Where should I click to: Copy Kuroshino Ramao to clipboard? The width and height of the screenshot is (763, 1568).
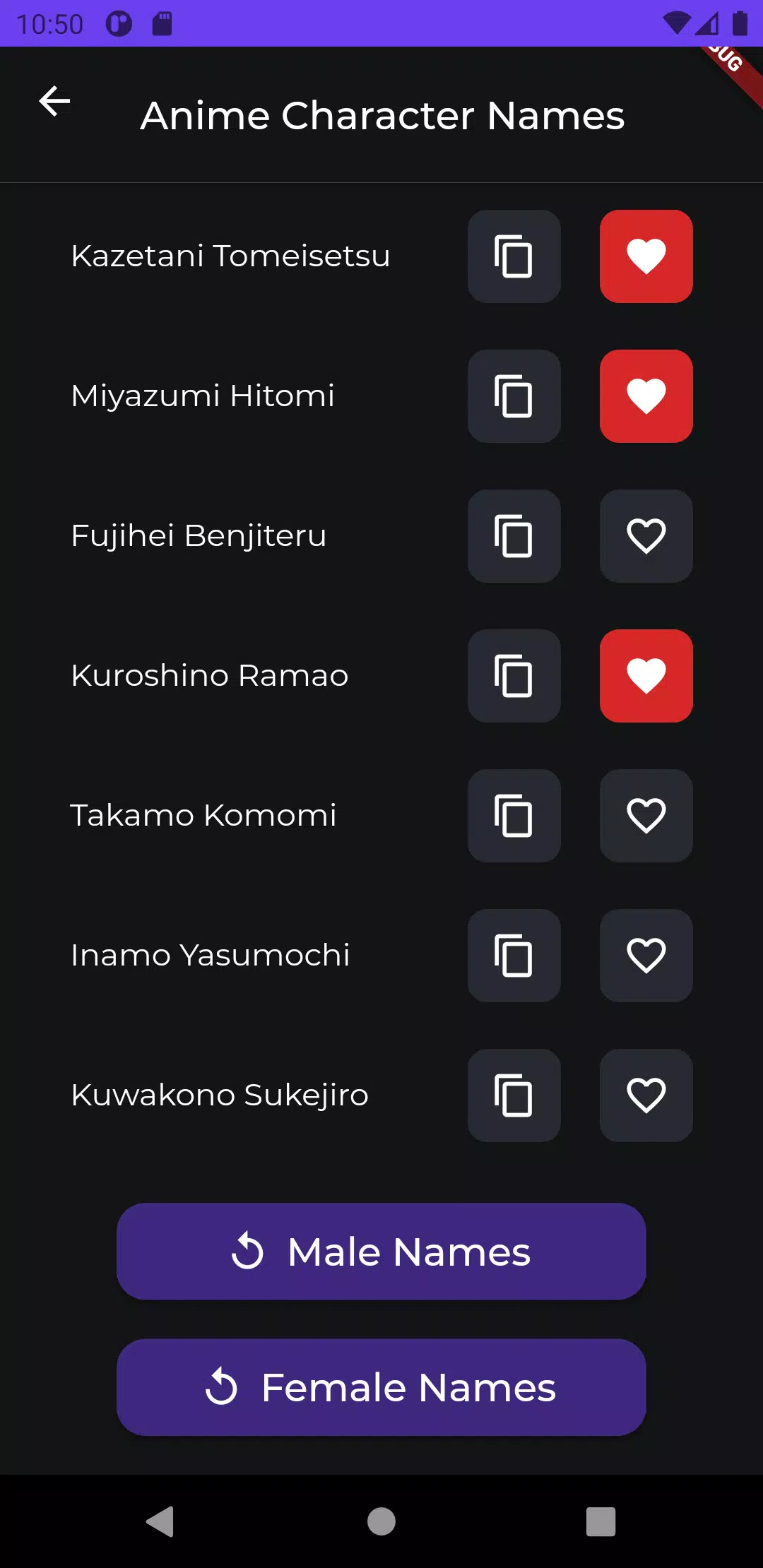[514, 676]
